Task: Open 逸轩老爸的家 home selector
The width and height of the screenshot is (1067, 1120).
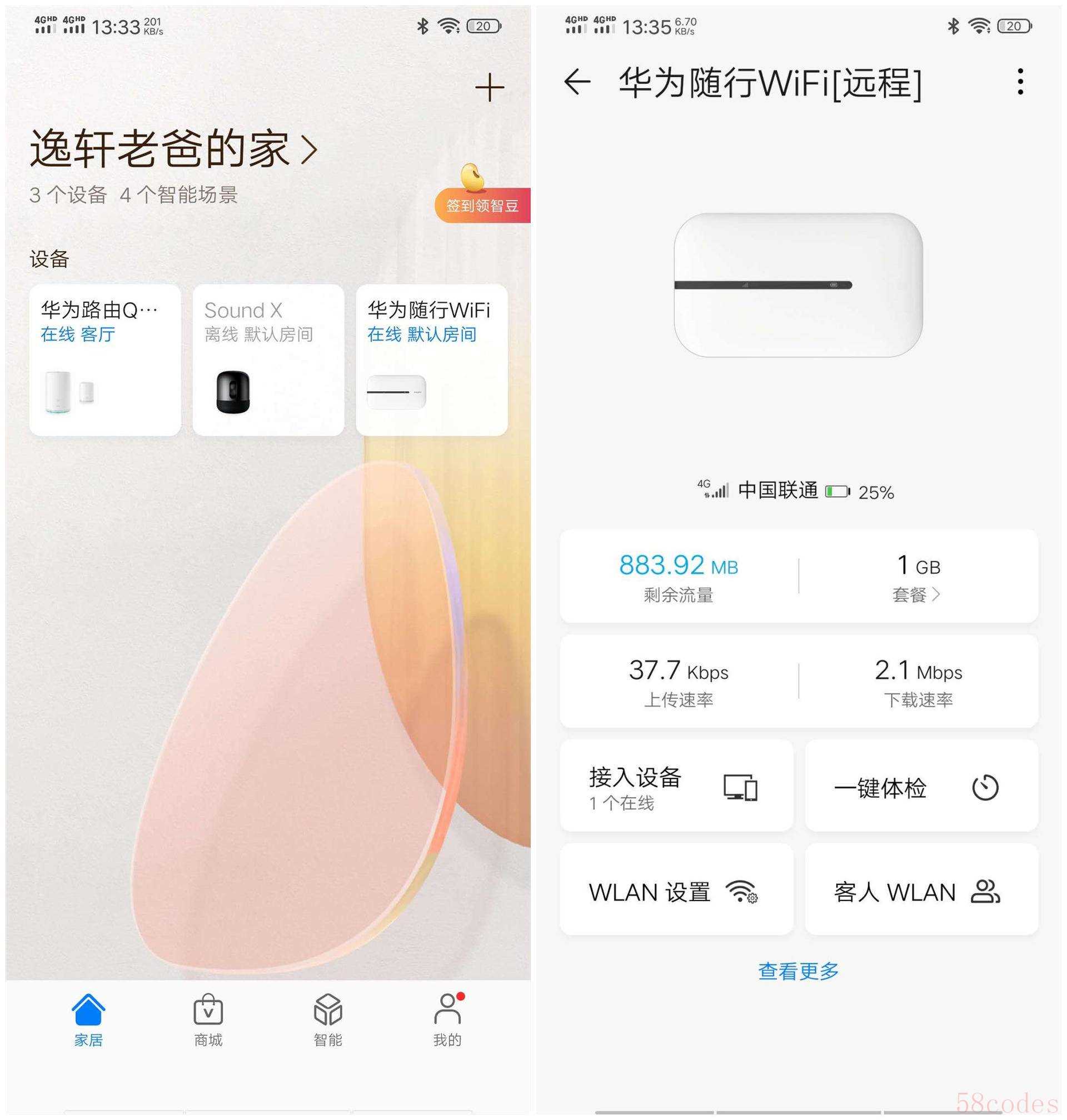Action: point(173,149)
